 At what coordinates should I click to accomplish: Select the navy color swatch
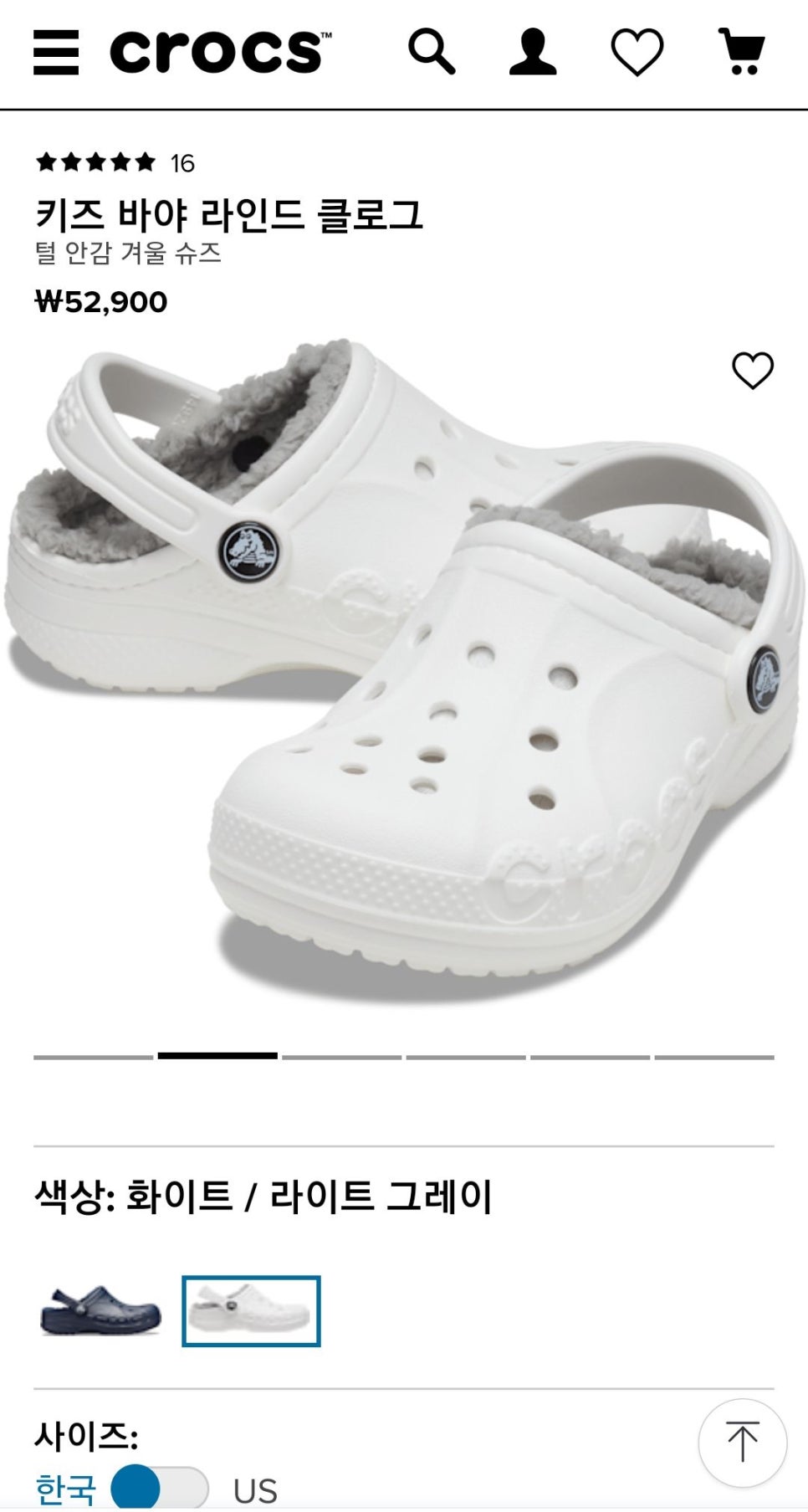click(x=100, y=1311)
